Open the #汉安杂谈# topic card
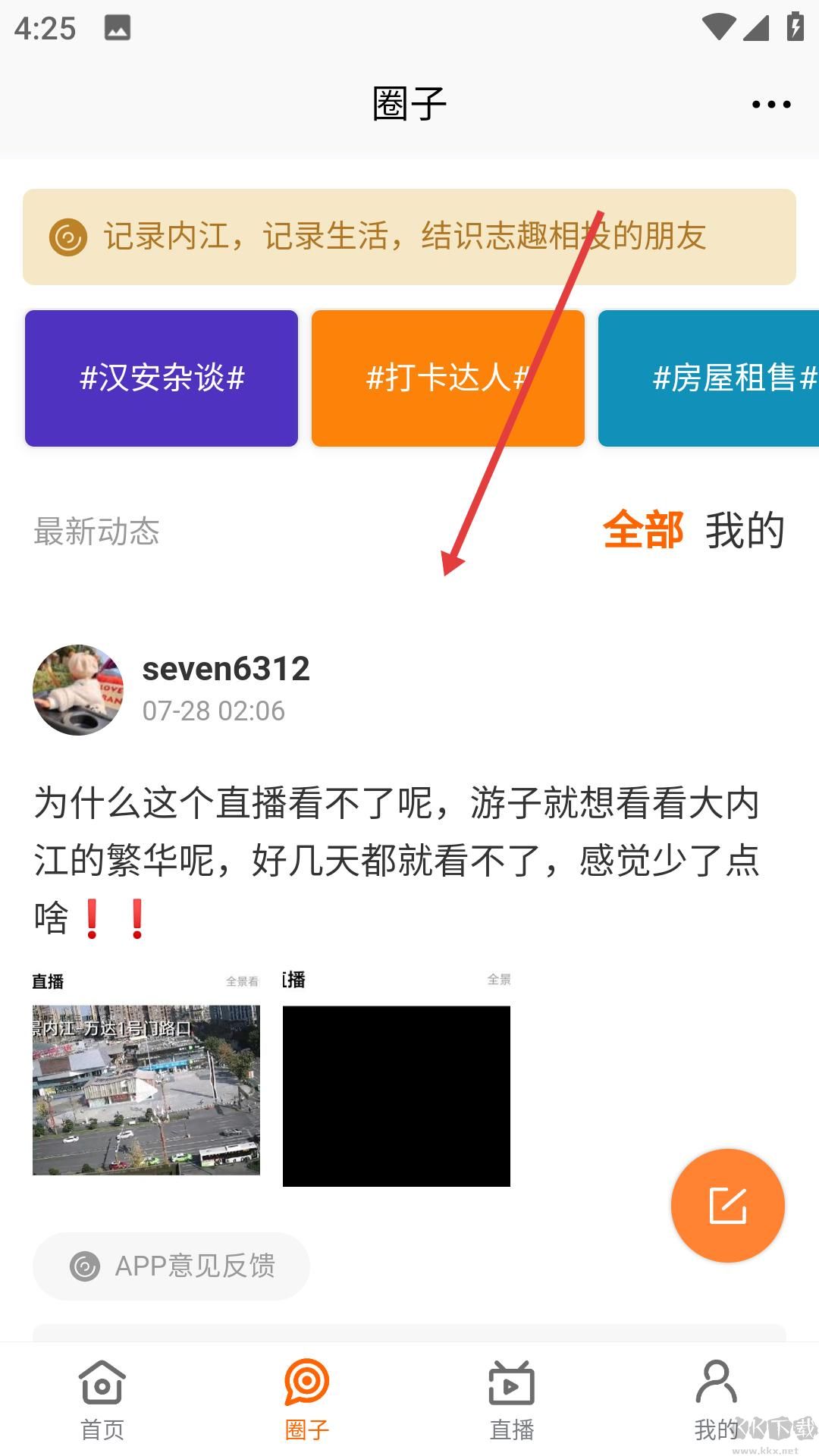 pyautogui.click(x=162, y=378)
